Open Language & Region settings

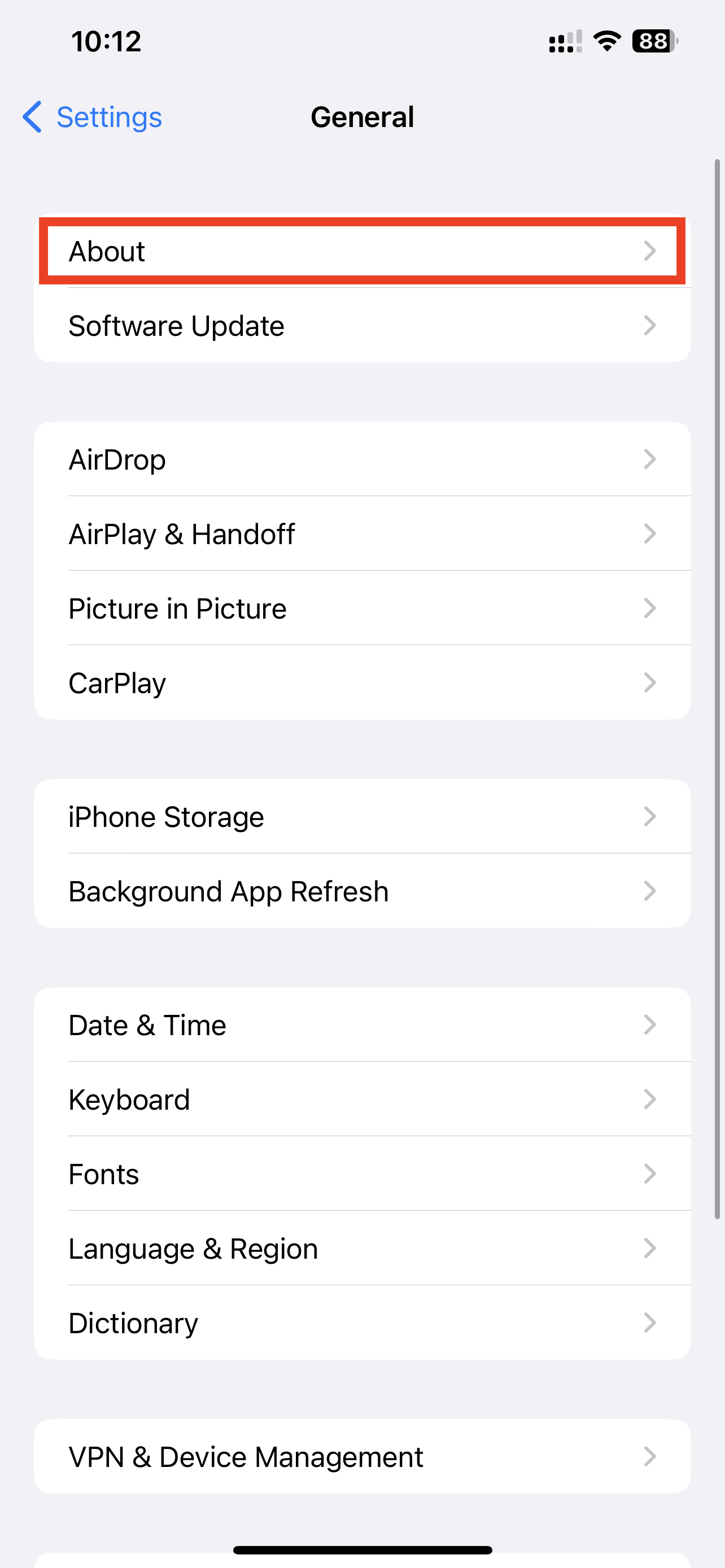coord(362,1248)
